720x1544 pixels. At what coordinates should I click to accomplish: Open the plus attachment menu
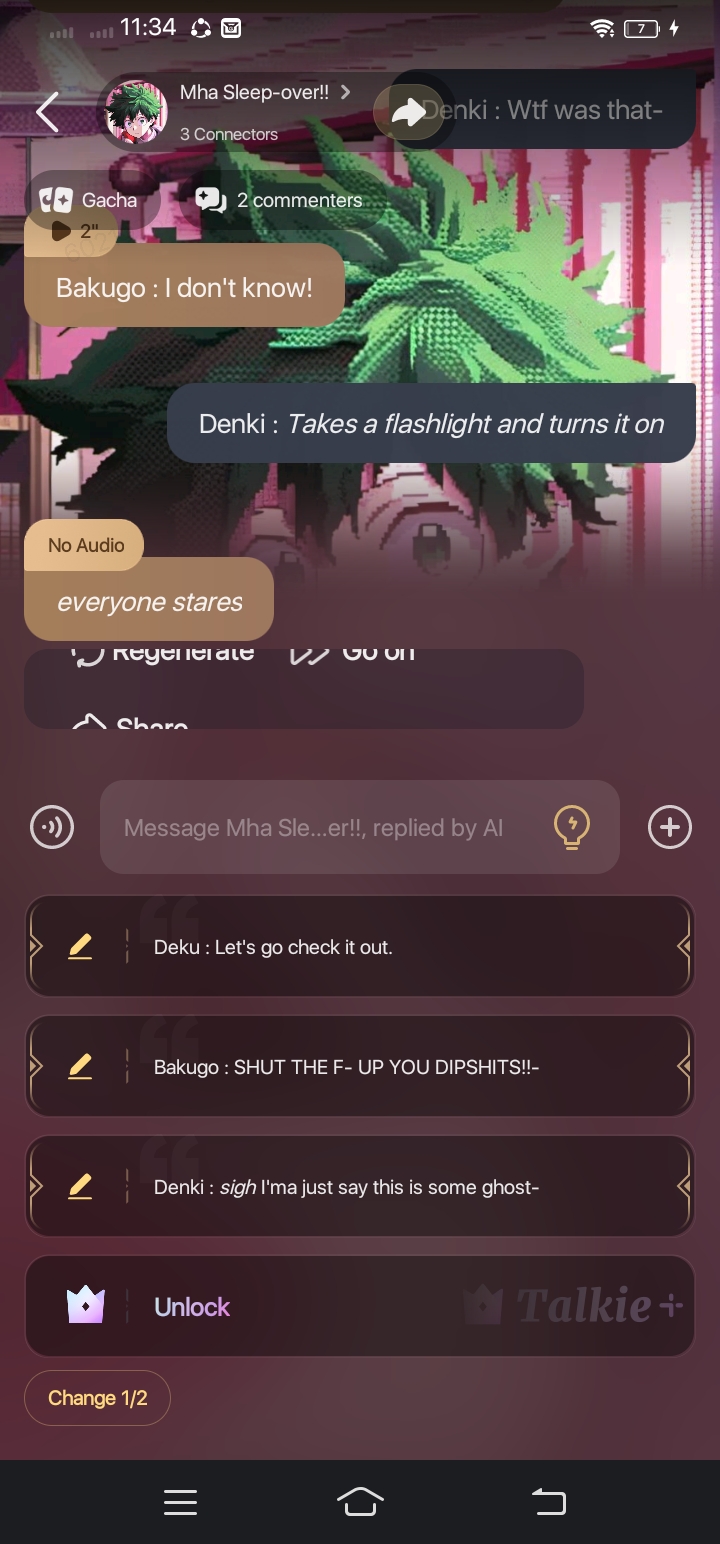(x=669, y=828)
